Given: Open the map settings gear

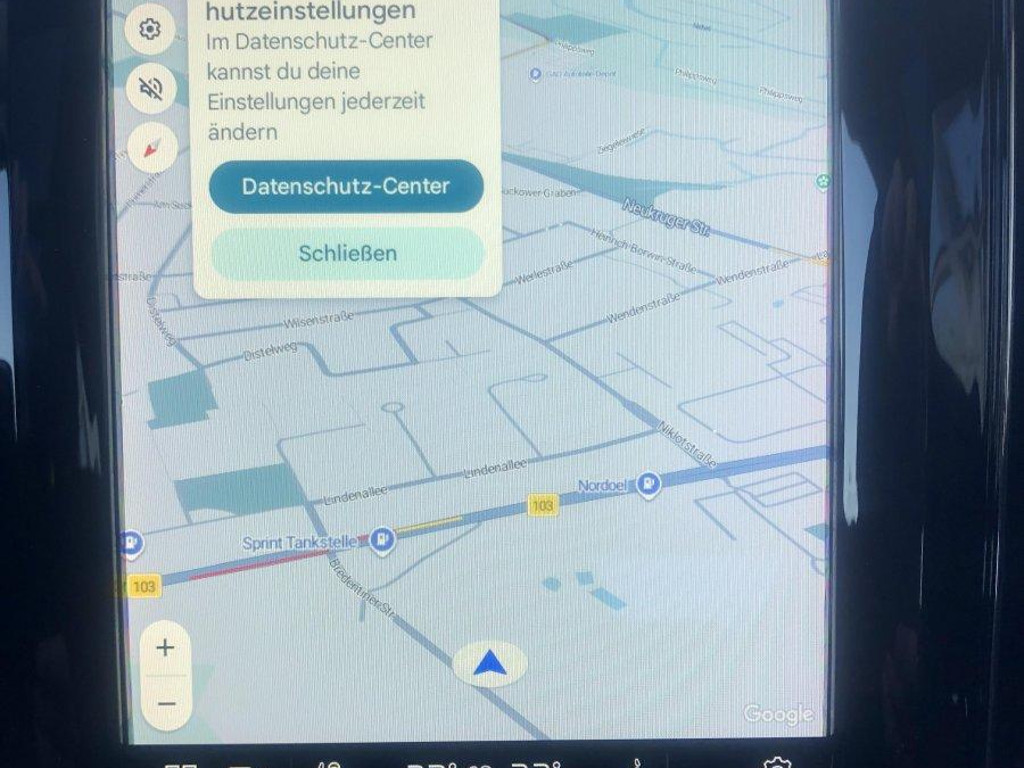Looking at the screenshot, I should [150, 29].
